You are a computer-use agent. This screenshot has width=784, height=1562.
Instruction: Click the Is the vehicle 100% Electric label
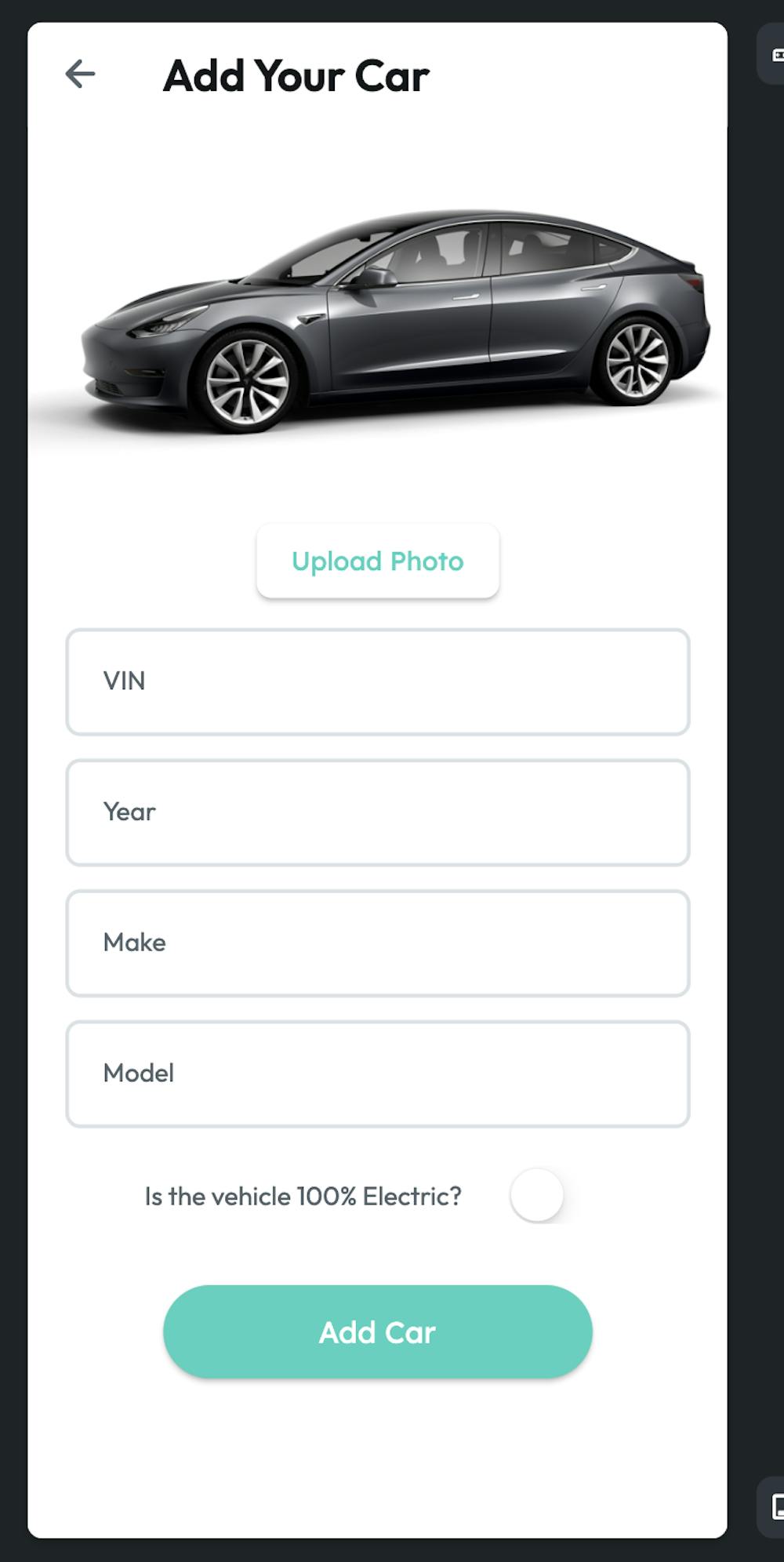(x=303, y=1195)
